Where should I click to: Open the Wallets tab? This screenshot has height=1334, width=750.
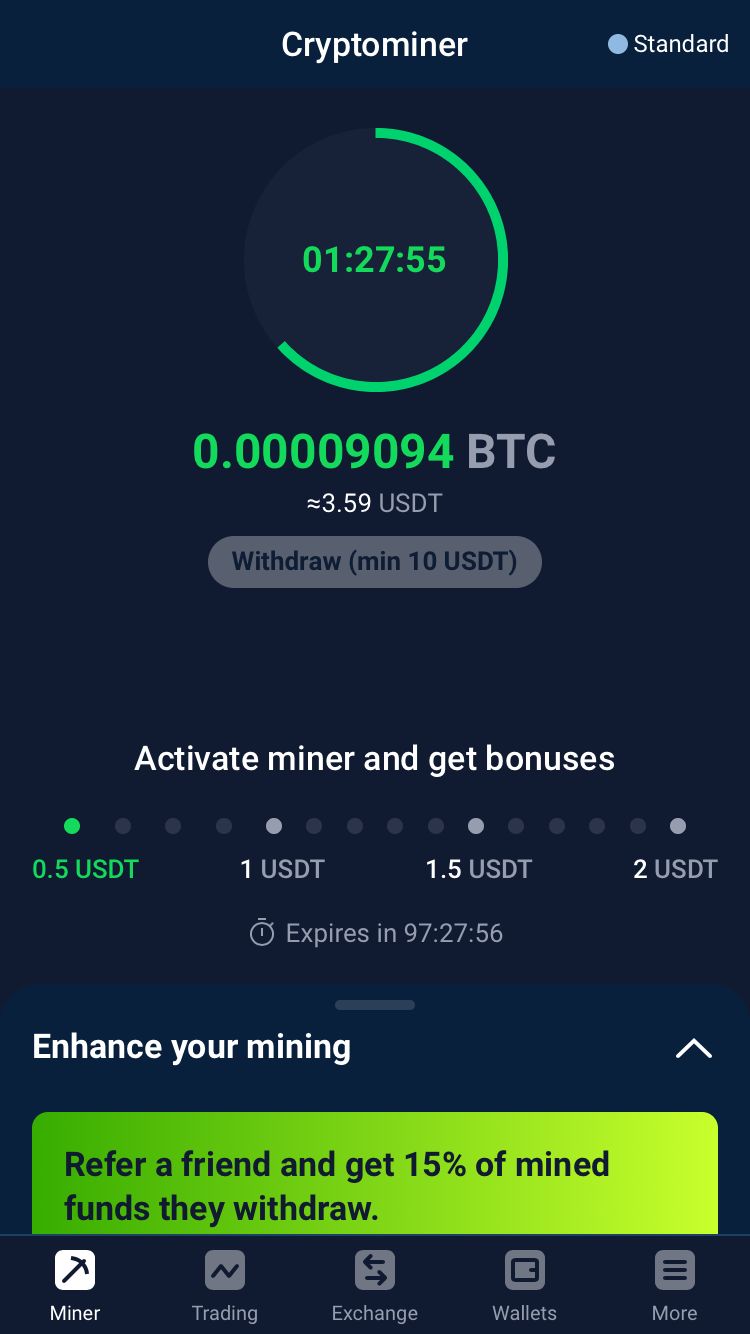coord(524,1286)
